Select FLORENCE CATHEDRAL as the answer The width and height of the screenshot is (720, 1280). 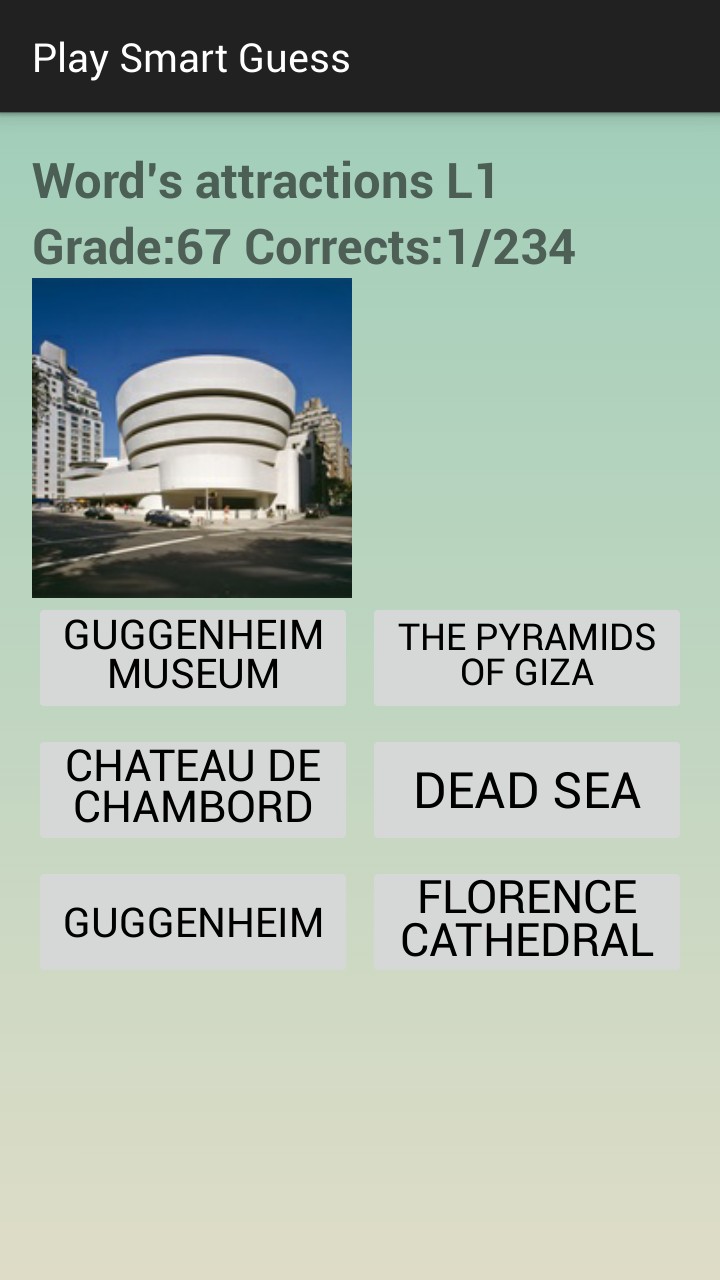tap(527, 921)
